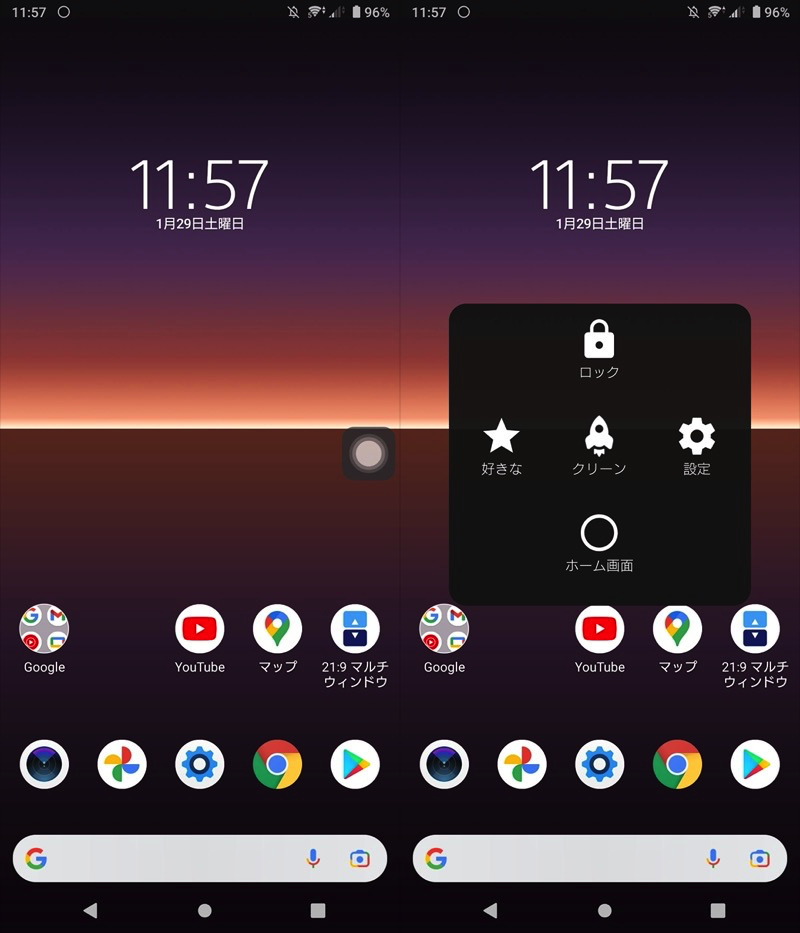Tap the floating assistive touch button
800x933 pixels.
click(x=368, y=453)
